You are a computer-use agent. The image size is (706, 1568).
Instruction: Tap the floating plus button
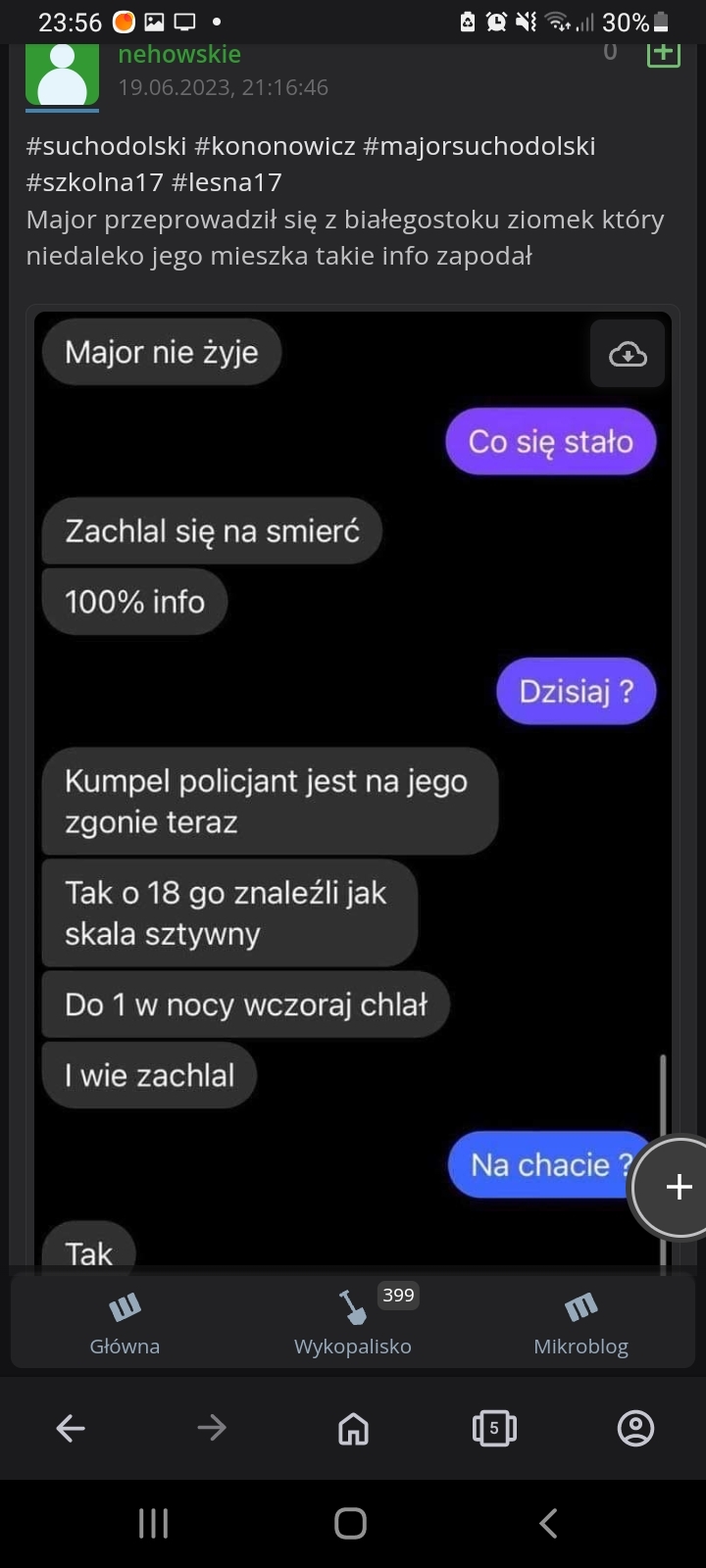point(679,1188)
